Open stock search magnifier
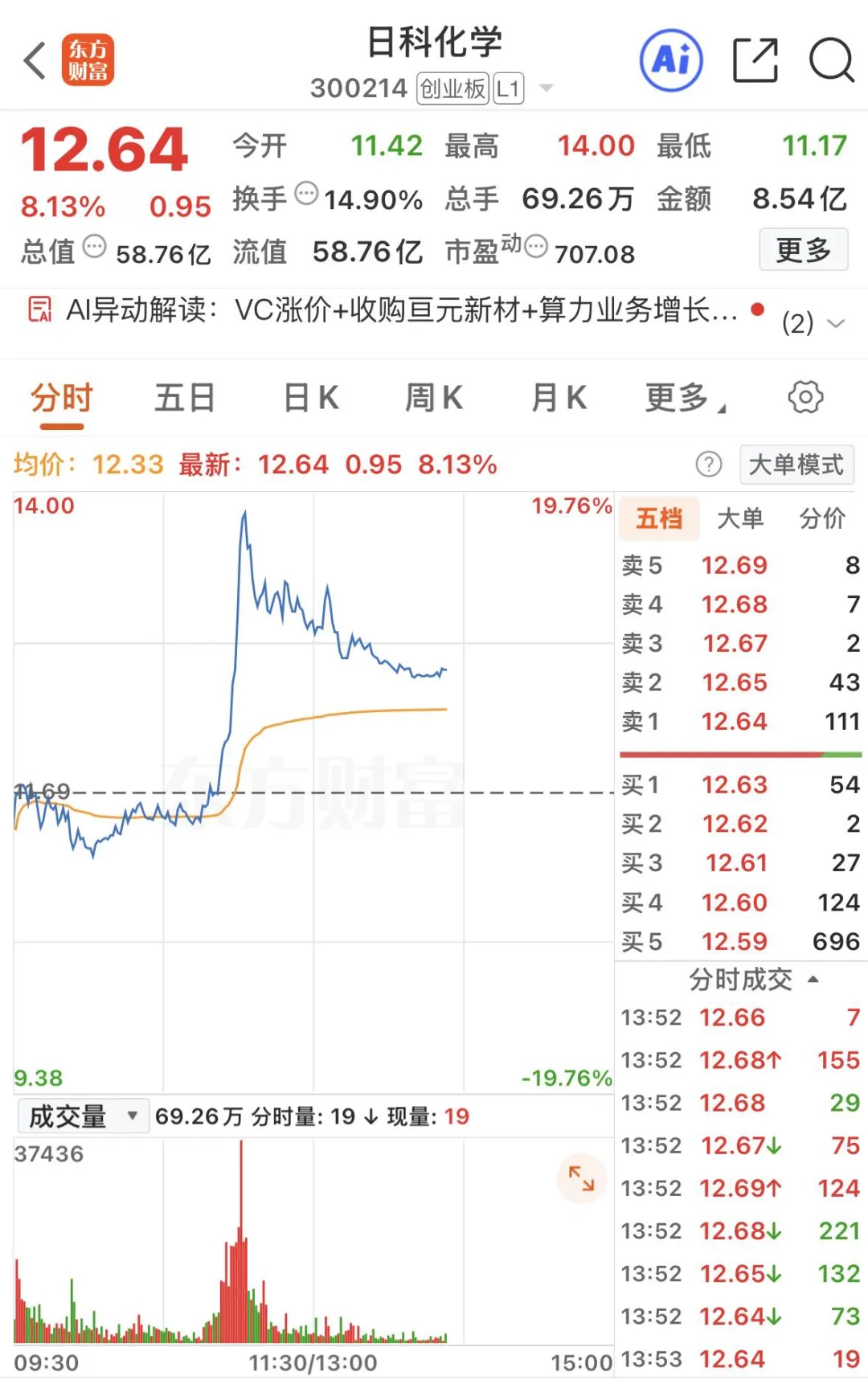This screenshot has height=1380, width=868. tap(831, 60)
